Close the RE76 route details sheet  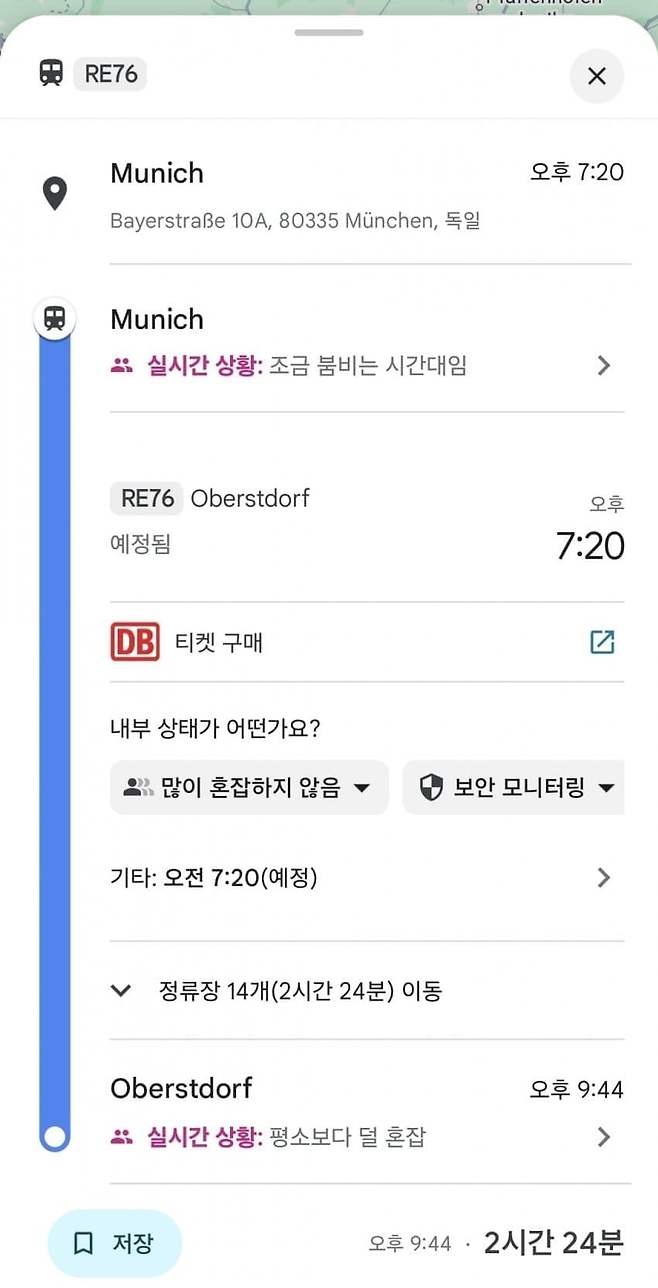point(597,76)
